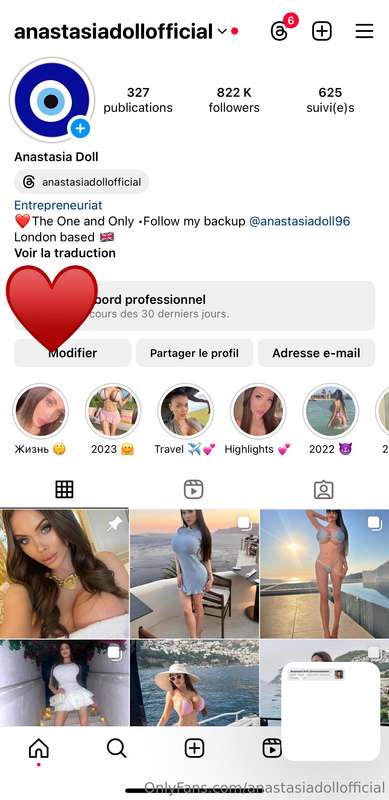
Task: Open the anastasiadollofficial Threads chip
Action: pos(82,182)
